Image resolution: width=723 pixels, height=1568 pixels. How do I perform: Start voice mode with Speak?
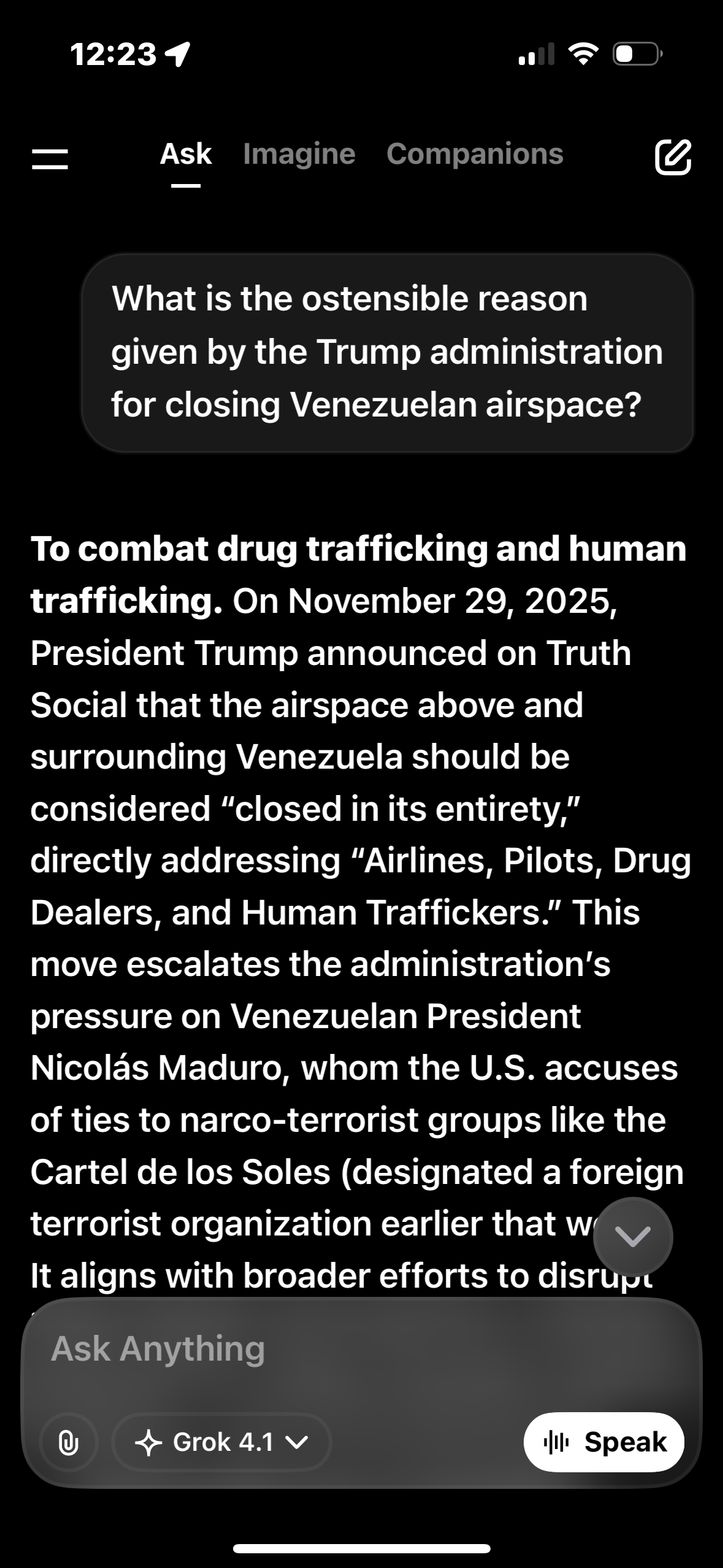pos(603,1442)
